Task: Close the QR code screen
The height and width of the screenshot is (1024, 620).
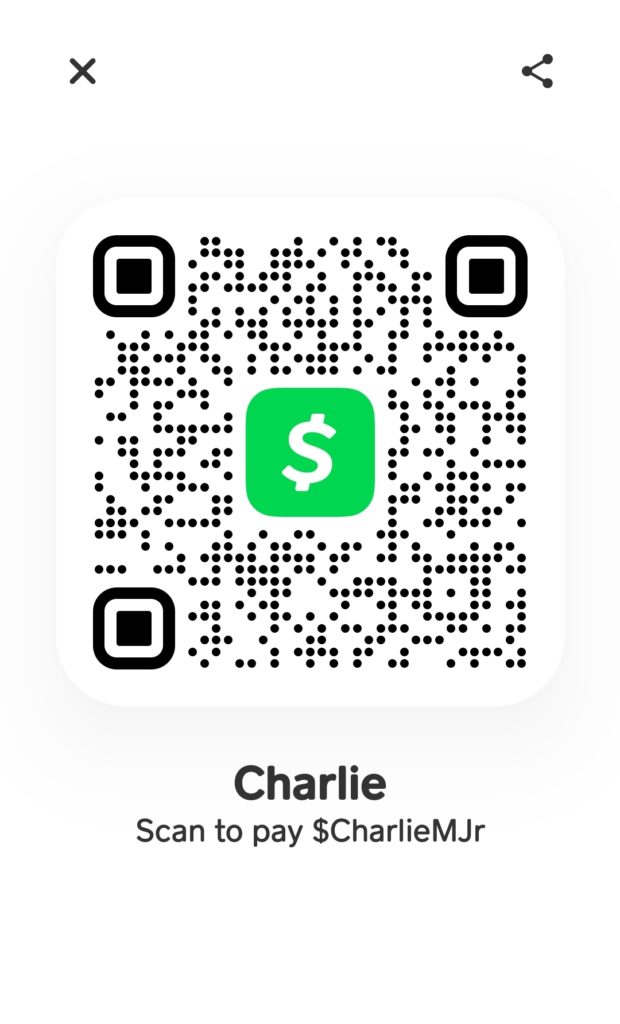Action: pos(82,71)
